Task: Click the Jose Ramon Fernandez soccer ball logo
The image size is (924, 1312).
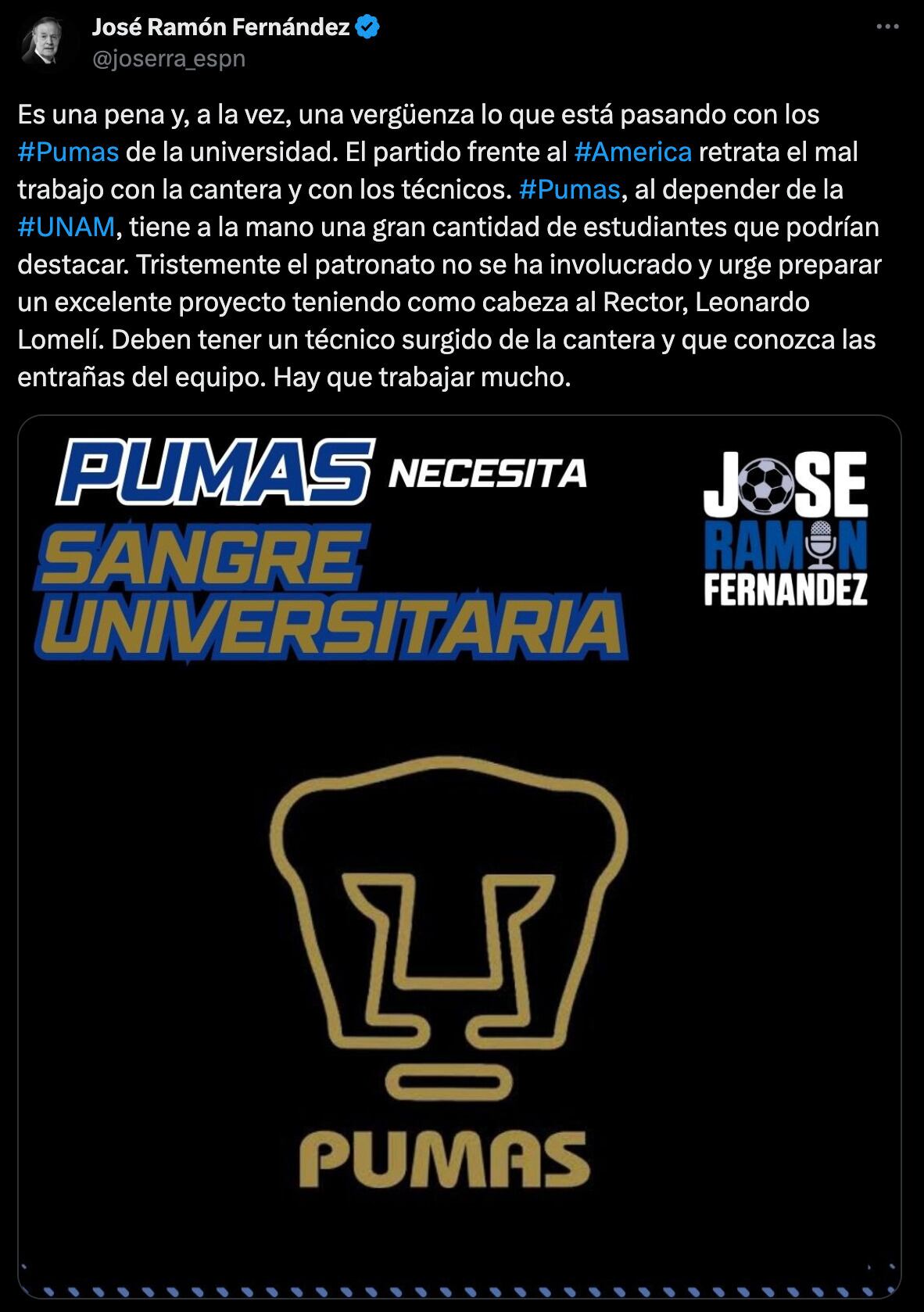Action: click(766, 485)
